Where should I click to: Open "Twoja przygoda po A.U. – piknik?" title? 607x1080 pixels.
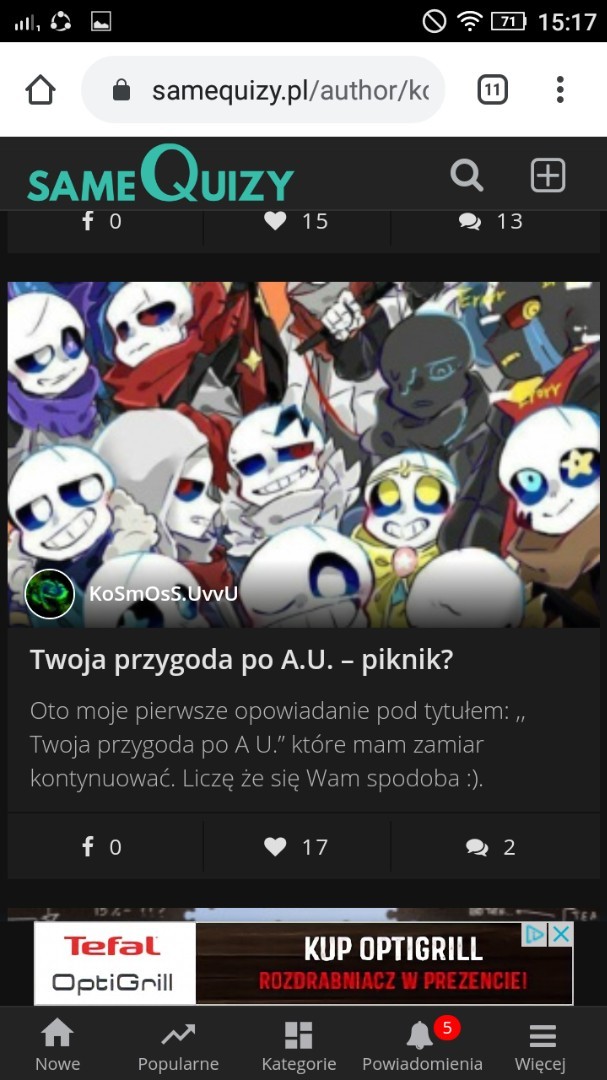(x=242, y=661)
